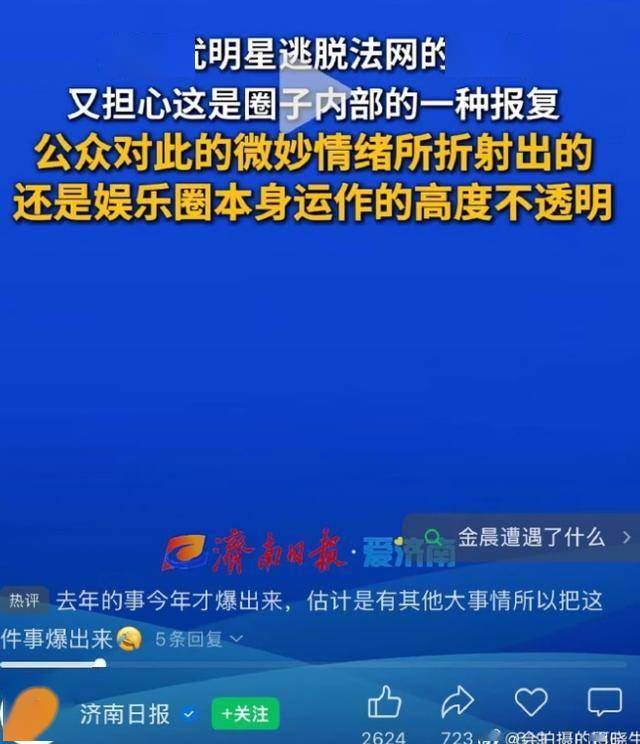Seek using the video progress bar
Viewport: 640px width, 744px height.
(x=100, y=663)
